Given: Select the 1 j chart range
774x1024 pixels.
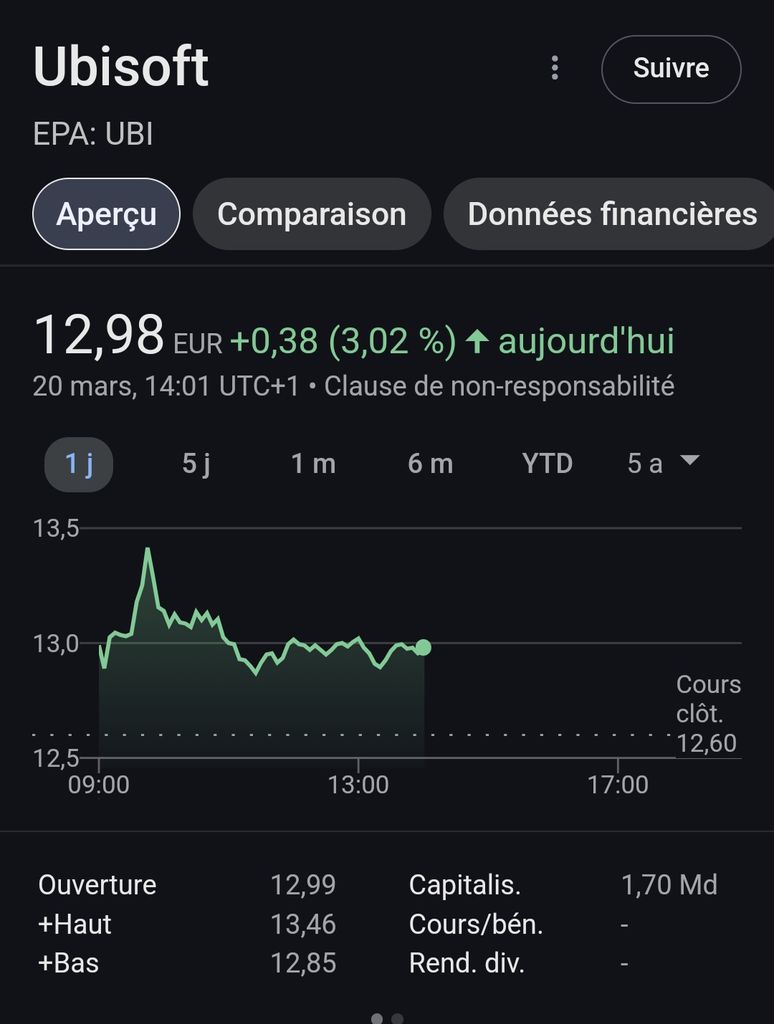Looking at the screenshot, I should coord(79,464).
